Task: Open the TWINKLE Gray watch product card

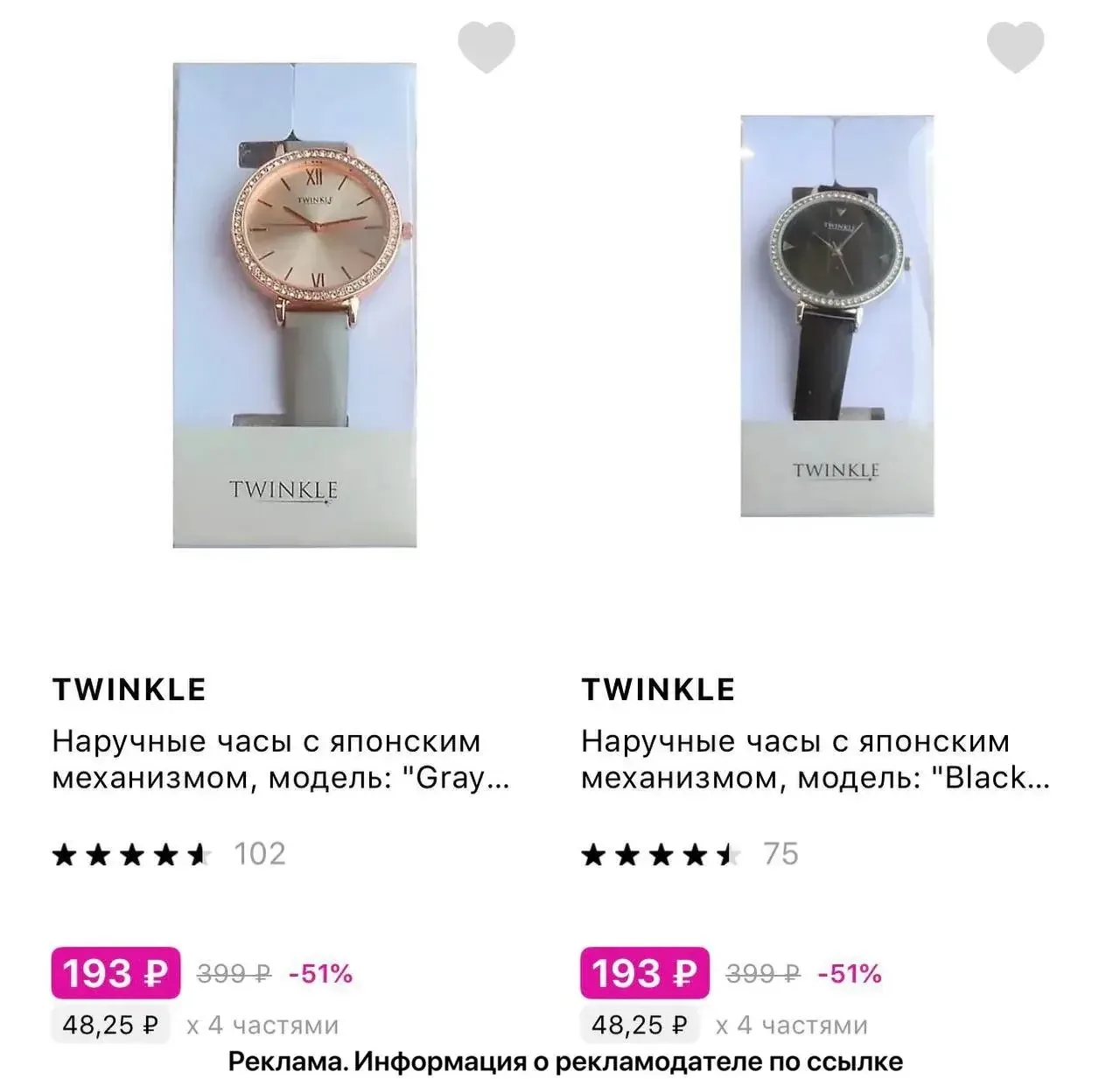Action: coord(294,305)
